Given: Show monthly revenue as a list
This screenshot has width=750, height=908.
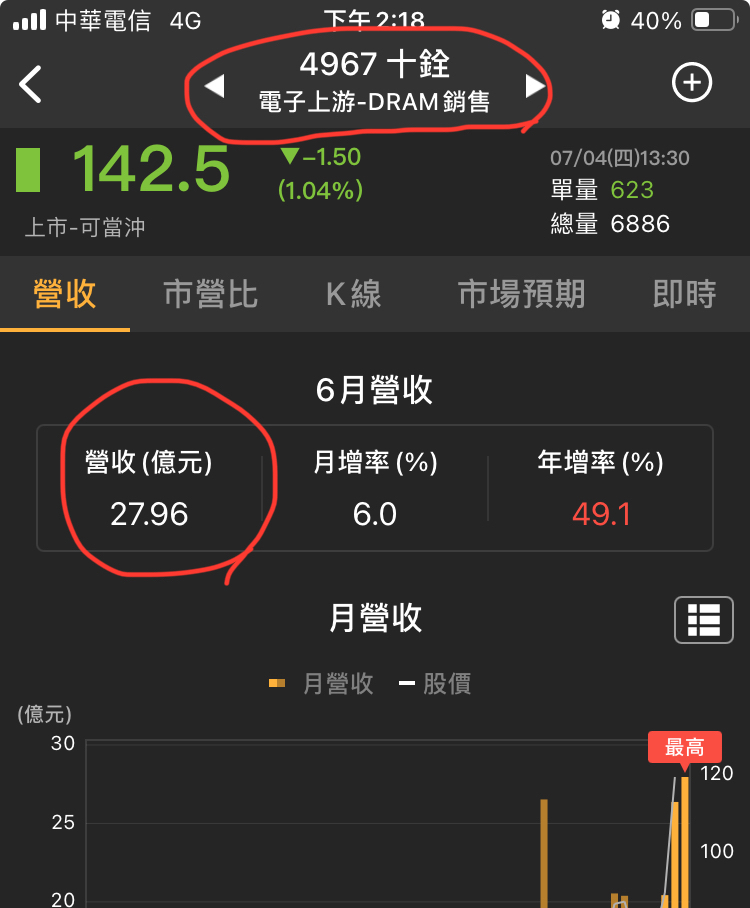Looking at the screenshot, I should (704, 620).
